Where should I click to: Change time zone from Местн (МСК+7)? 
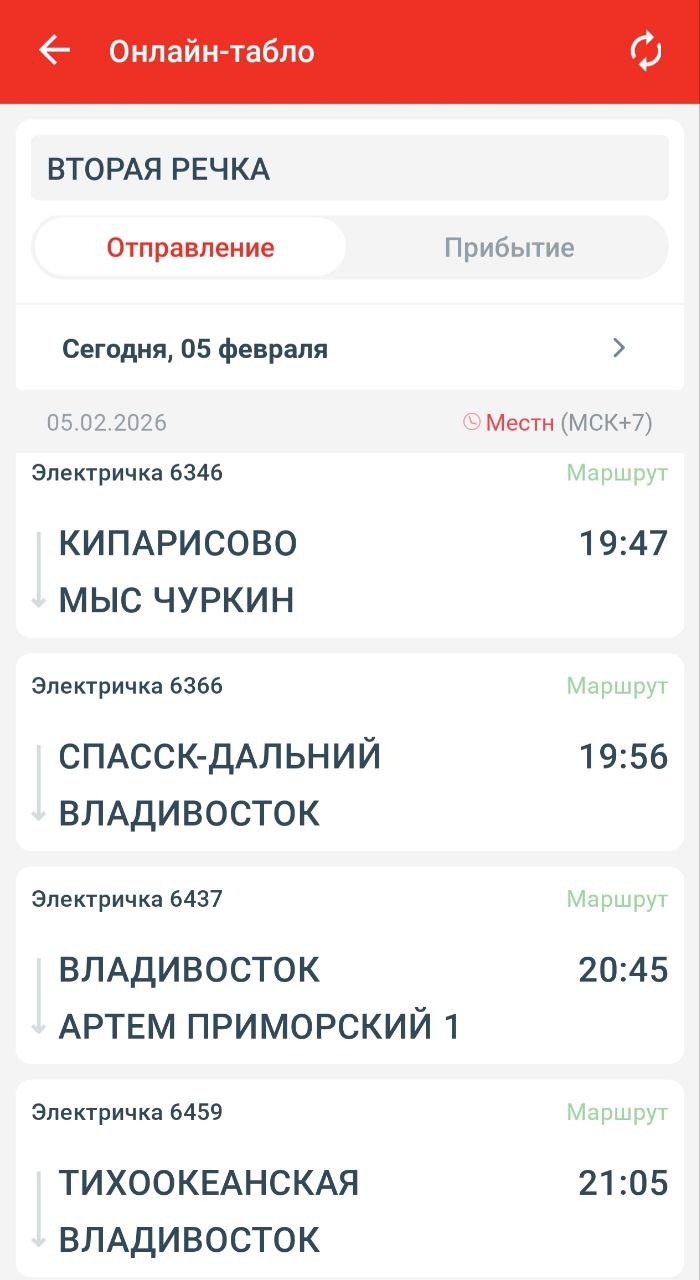[558, 423]
